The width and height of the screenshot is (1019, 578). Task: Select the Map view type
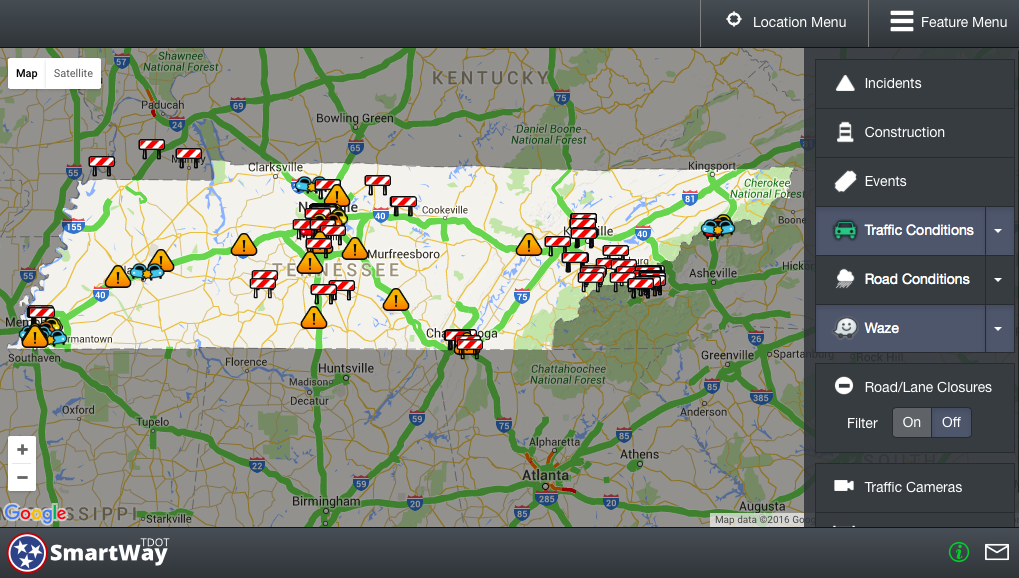click(27, 73)
